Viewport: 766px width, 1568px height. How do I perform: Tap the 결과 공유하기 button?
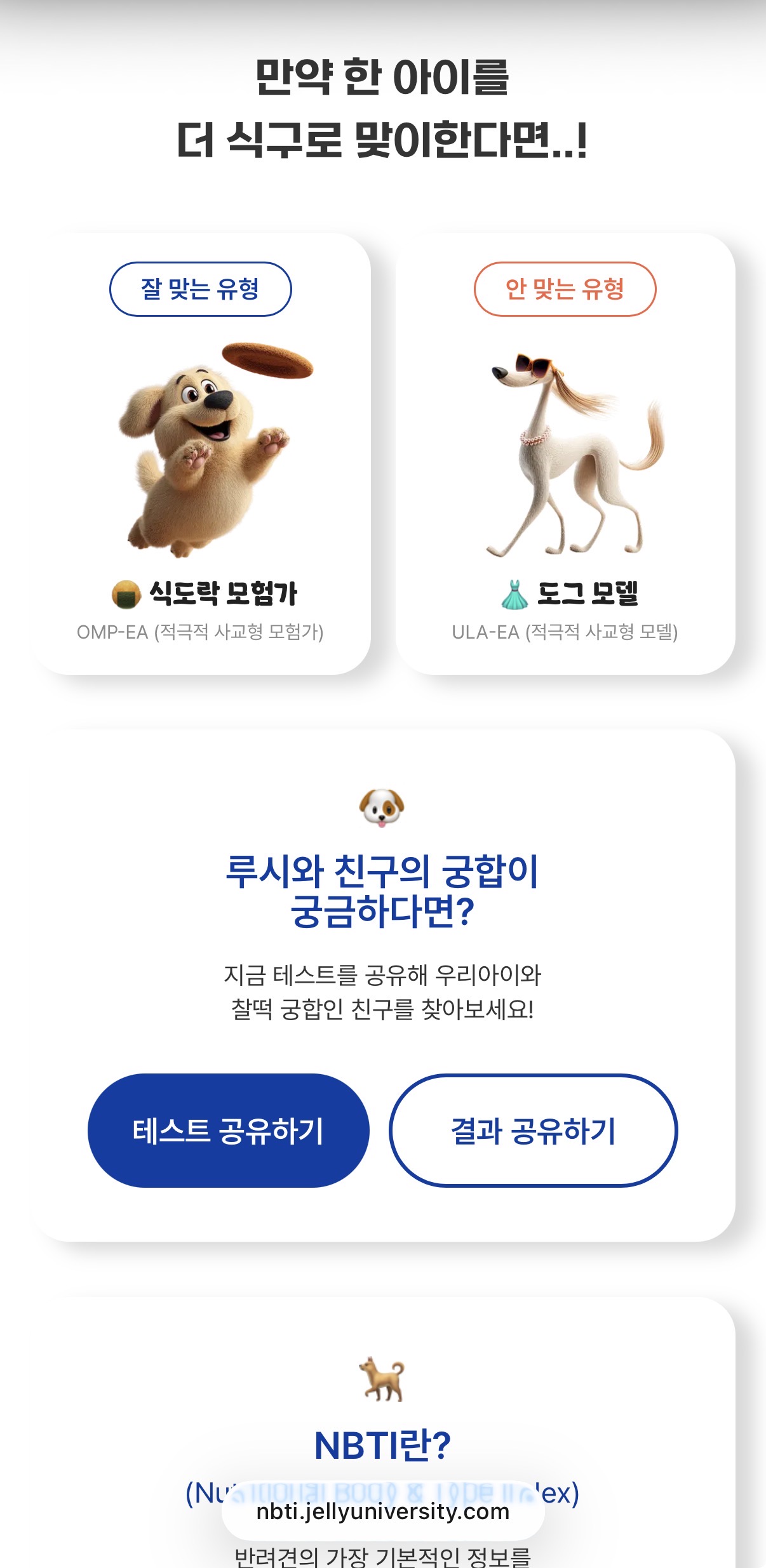(x=533, y=1131)
